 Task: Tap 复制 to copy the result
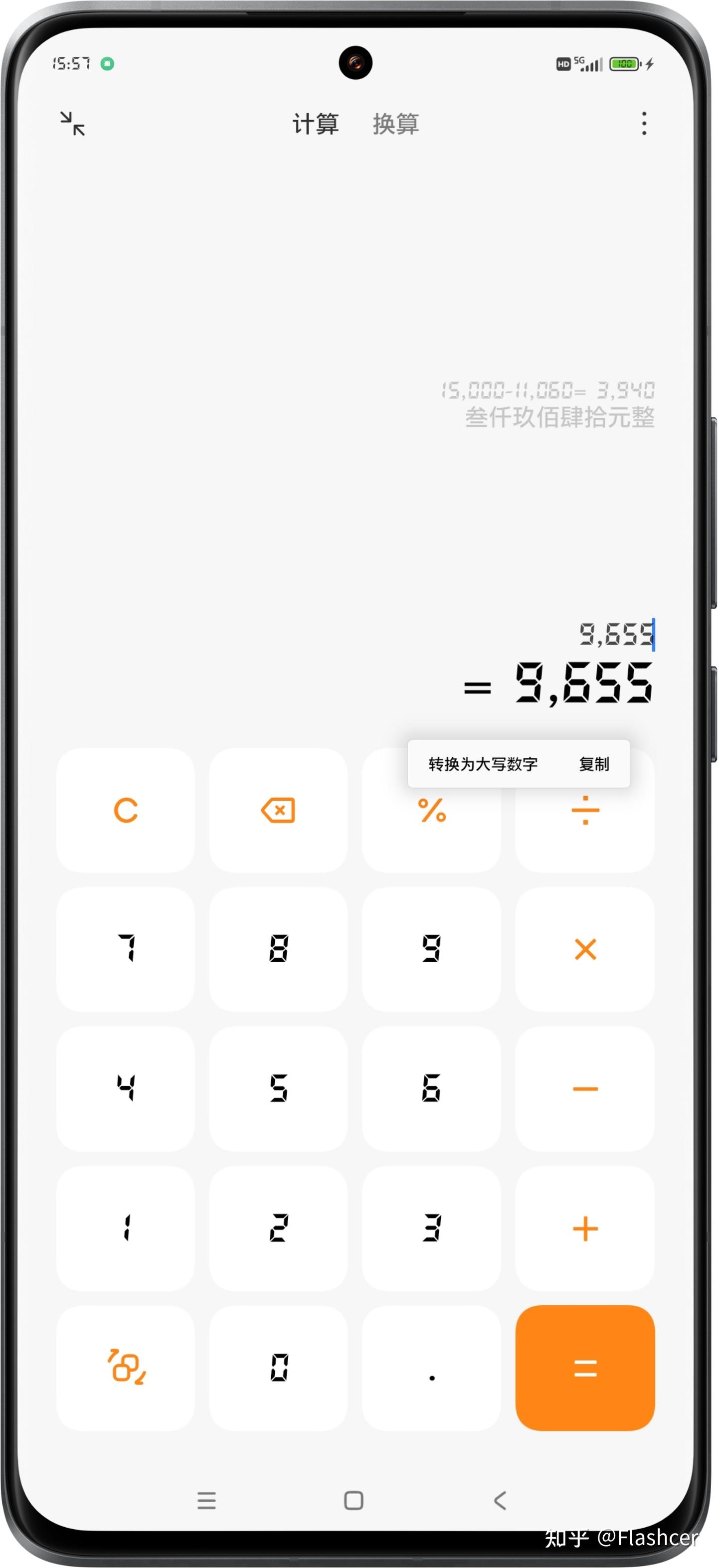coord(594,764)
